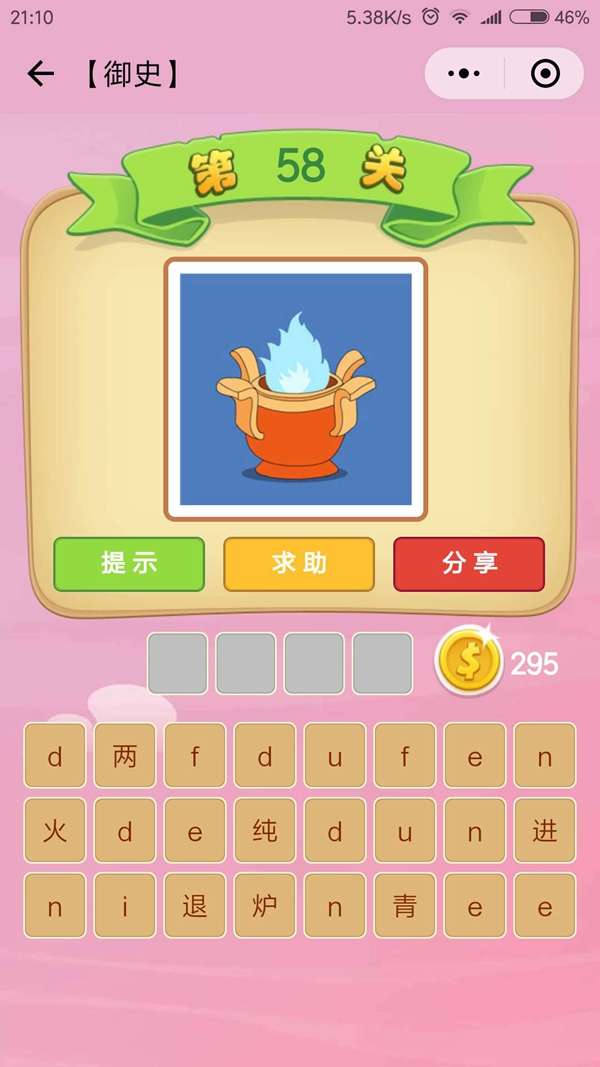Choose the 进 character tile
The height and width of the screenshot is (1067, 600).
pyautogui.click(x=545, y=831)
